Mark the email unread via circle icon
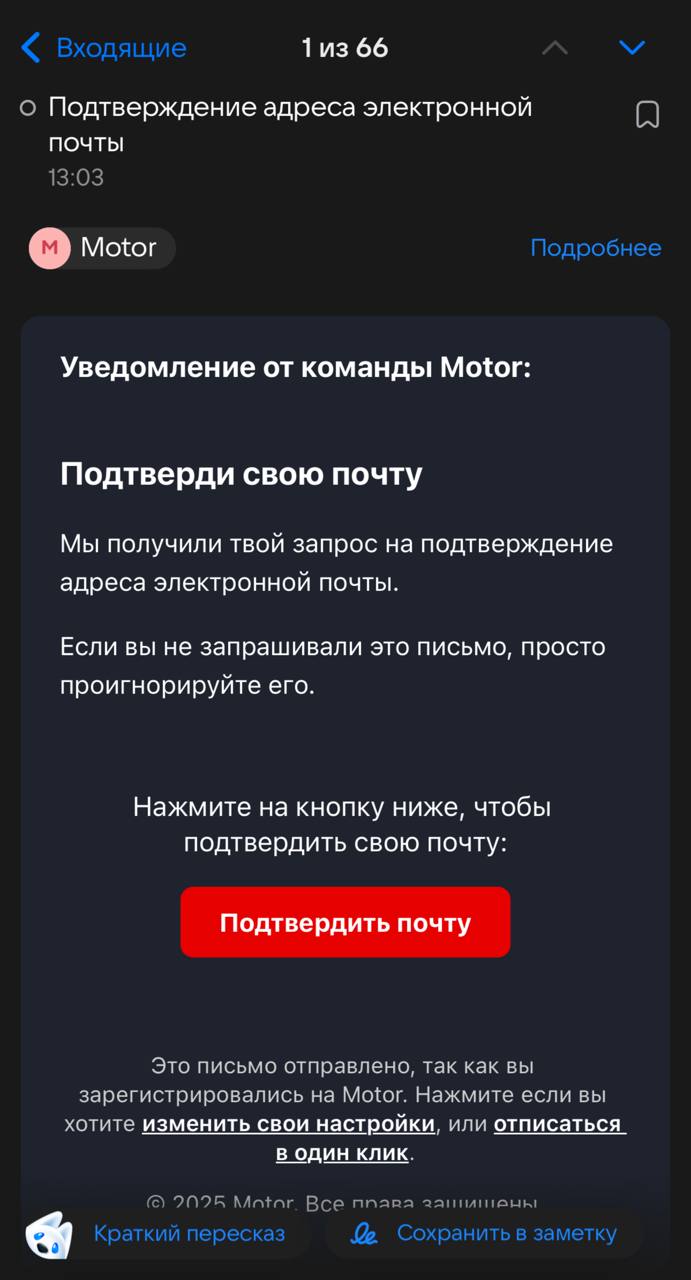Screen dimensions: 691x1280 (28, 108)
